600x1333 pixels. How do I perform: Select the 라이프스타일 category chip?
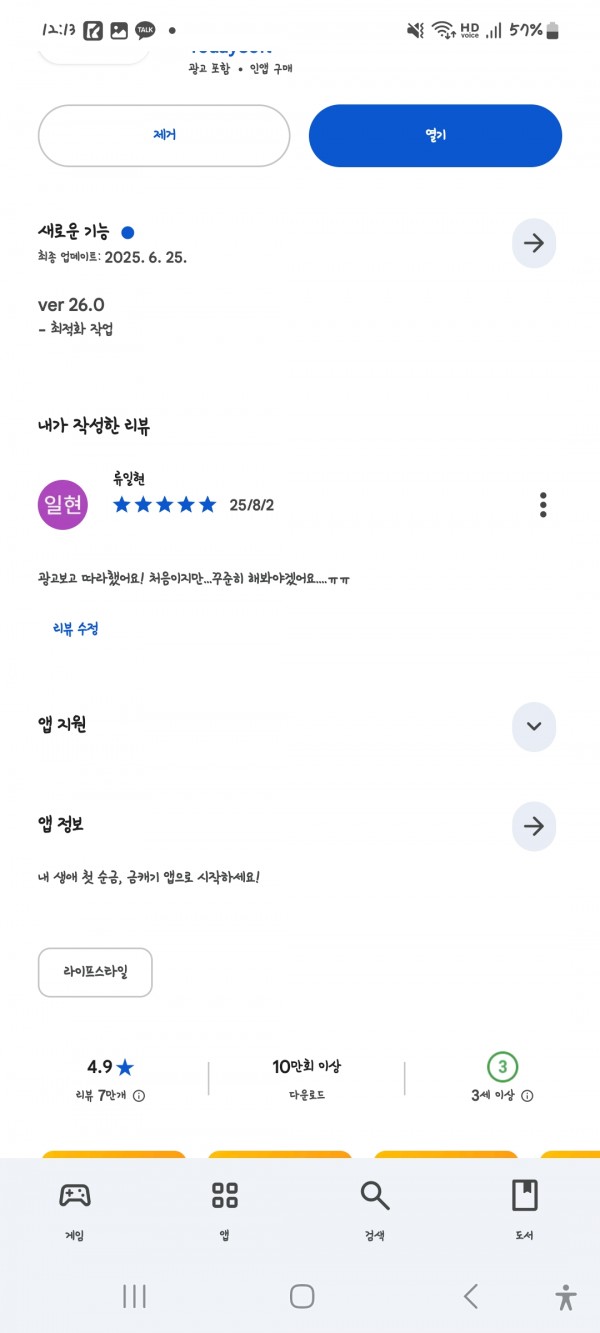click(x=95, y=972)
